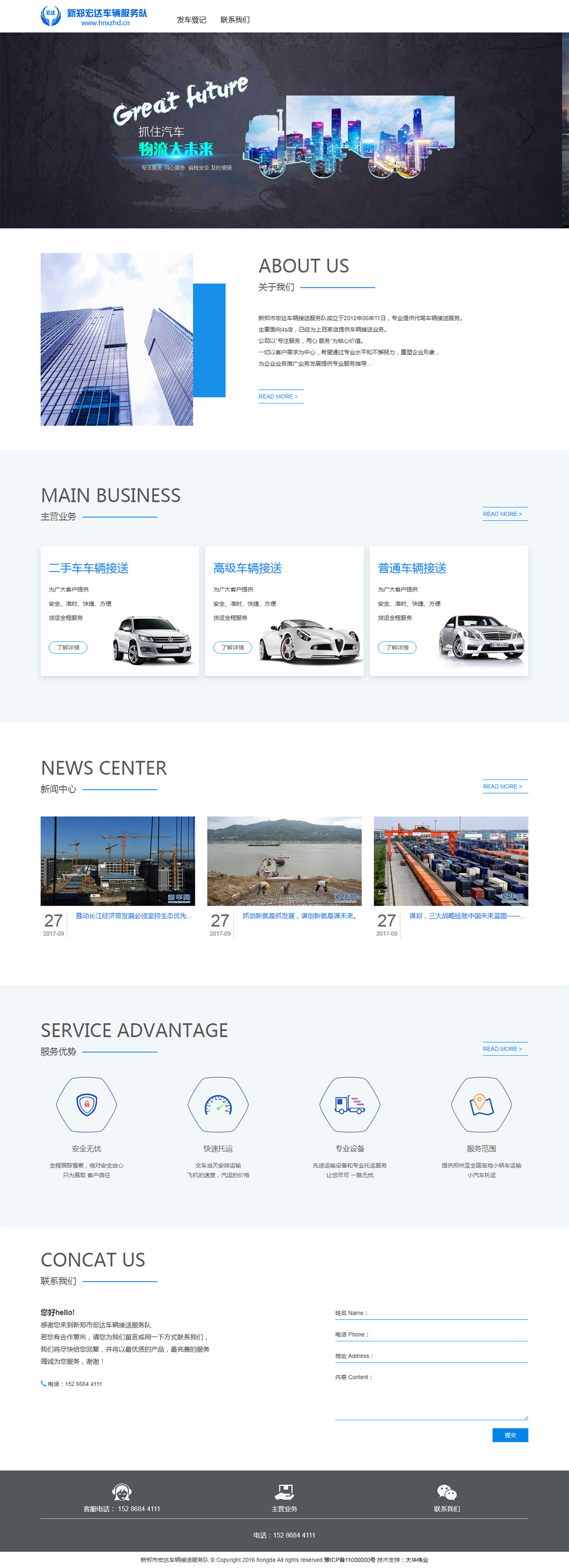Tap READ MORE in Main Business section
Screen dimensions: 569x1568
(x=502, y=514)
